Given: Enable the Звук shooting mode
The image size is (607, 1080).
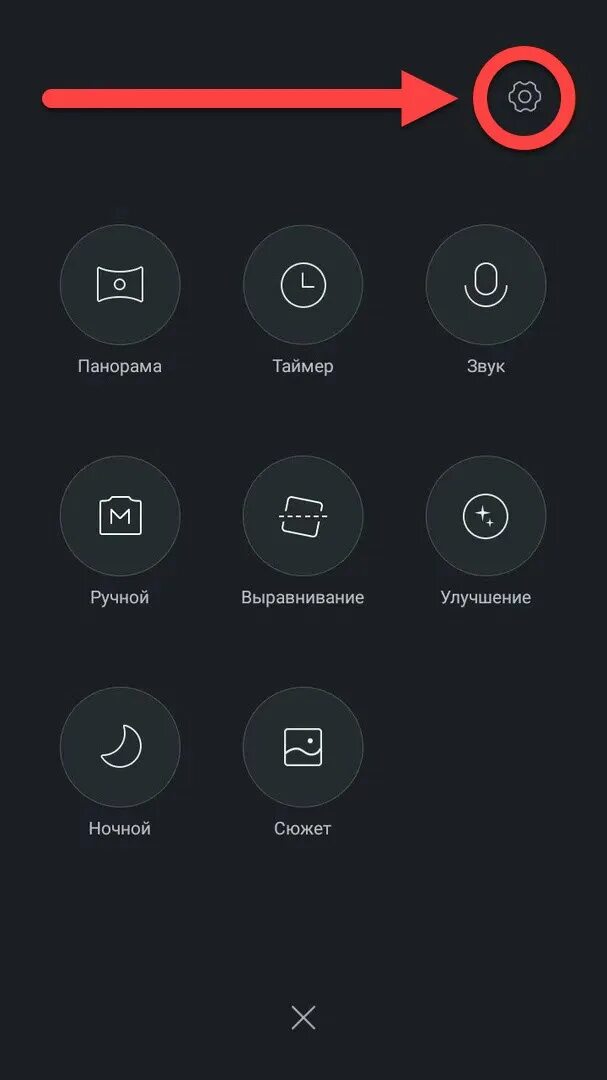Looking at the screenshot, I should (x=486, y=284).
